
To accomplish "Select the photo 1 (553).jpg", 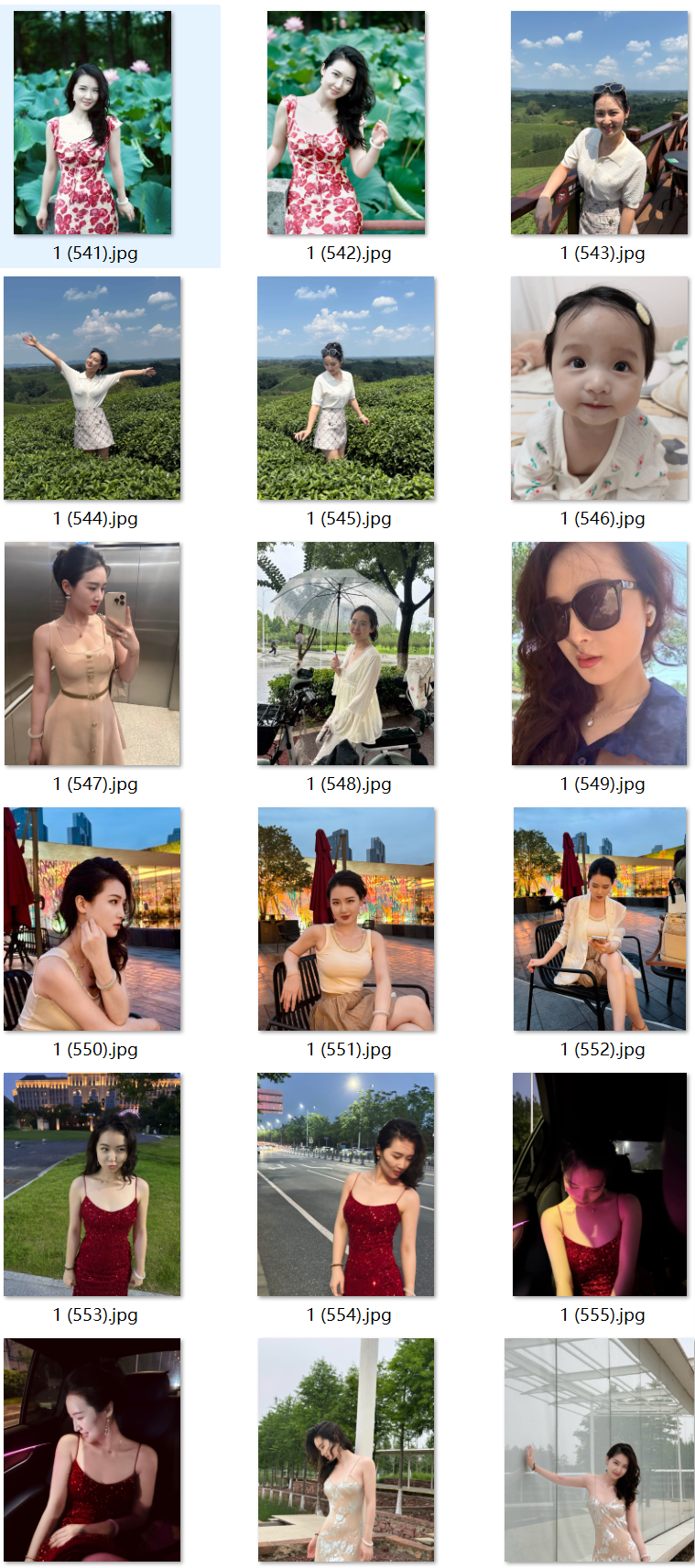I will pos(92,1184).
